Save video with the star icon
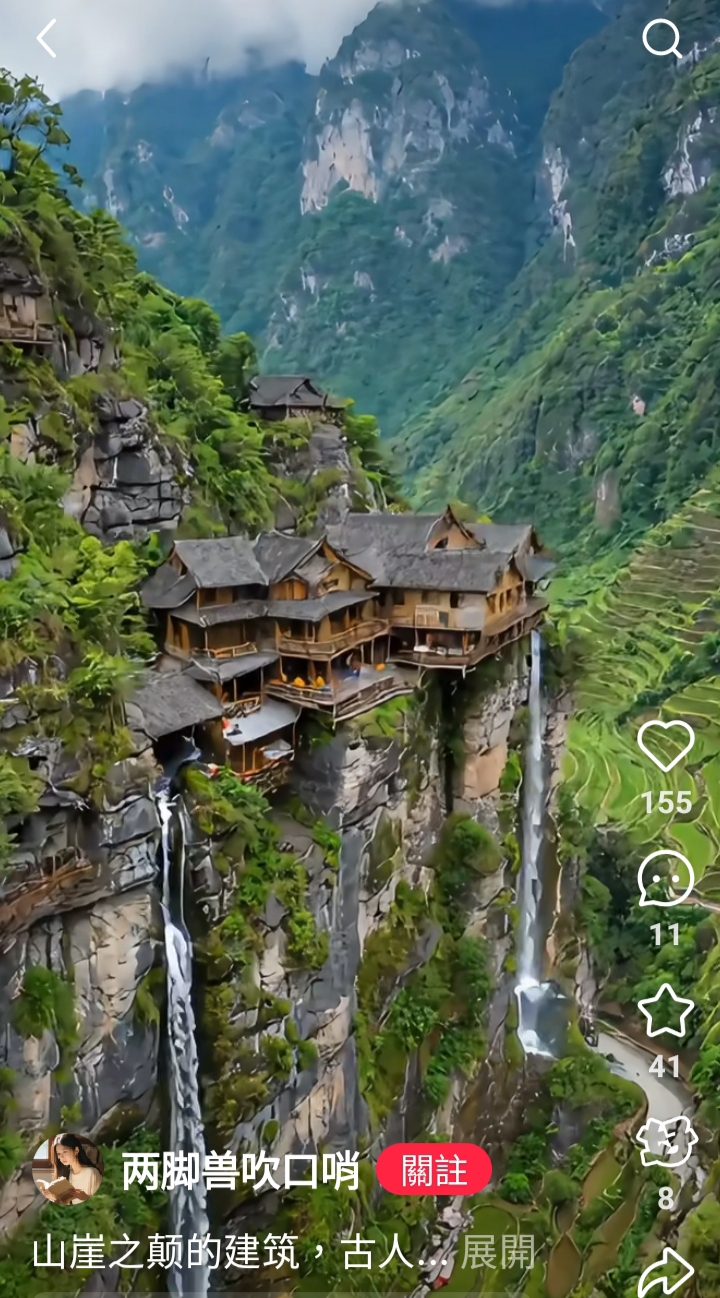The width and height of the screenshot is (720, 1298). 666,1010
